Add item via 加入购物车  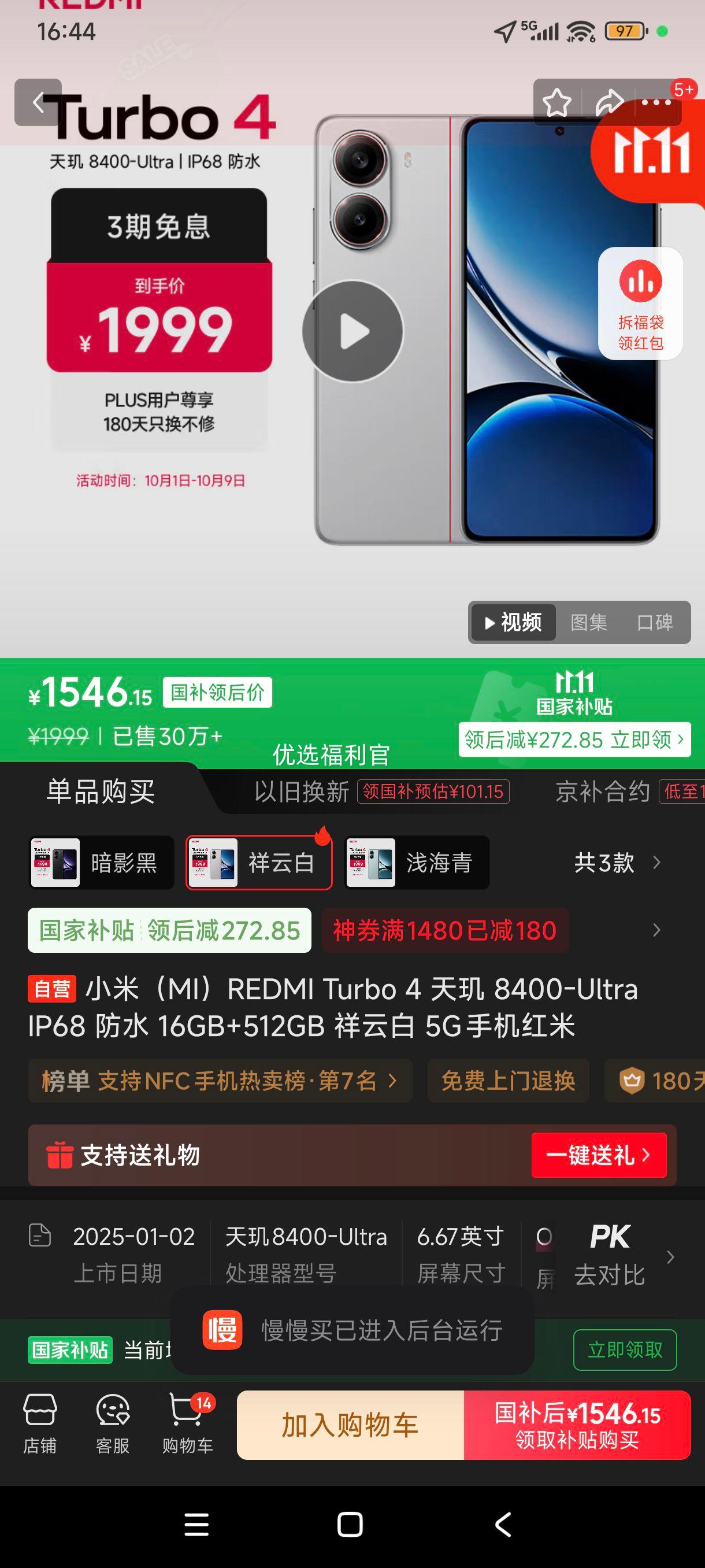point(350,1425)
